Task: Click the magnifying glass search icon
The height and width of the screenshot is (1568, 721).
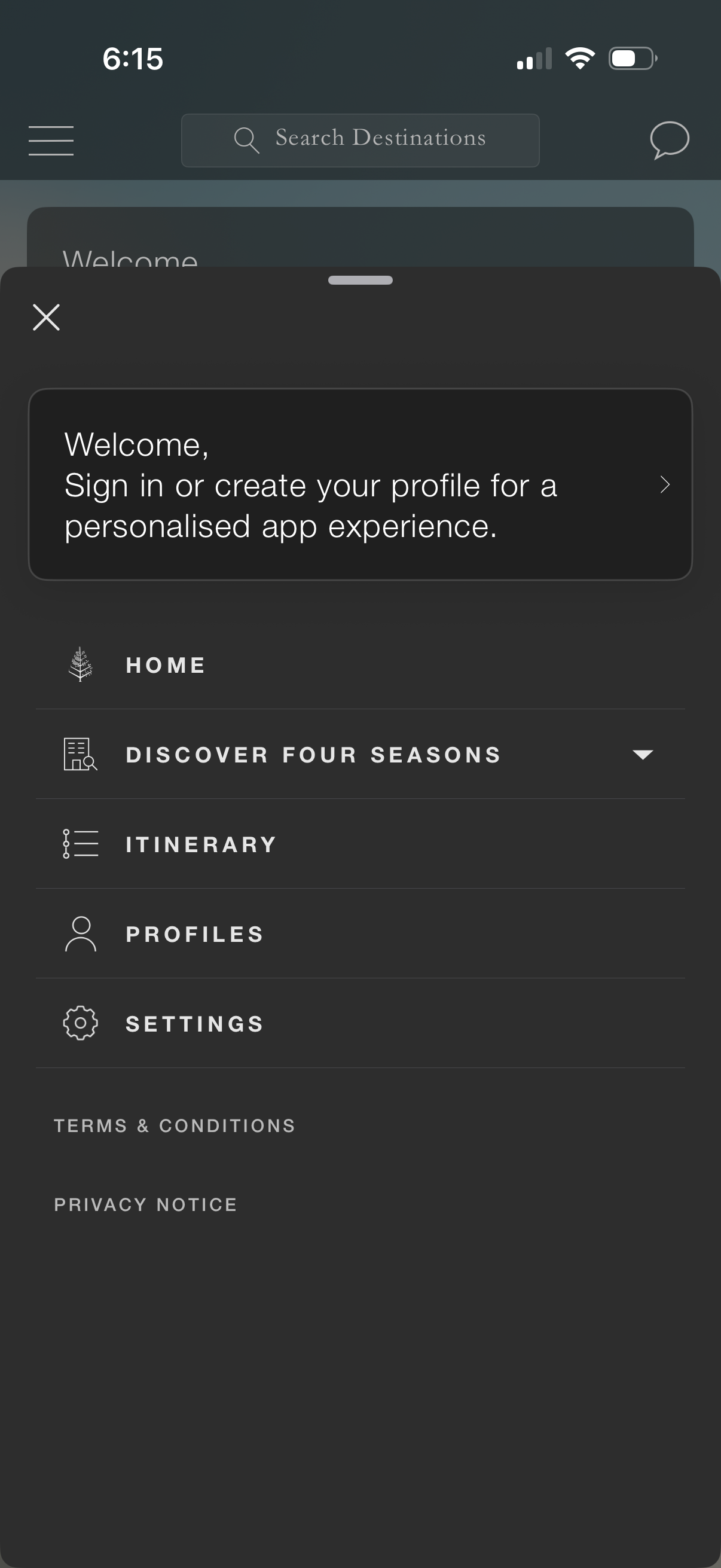Action: pyautogui.click(x=246, y=139)
